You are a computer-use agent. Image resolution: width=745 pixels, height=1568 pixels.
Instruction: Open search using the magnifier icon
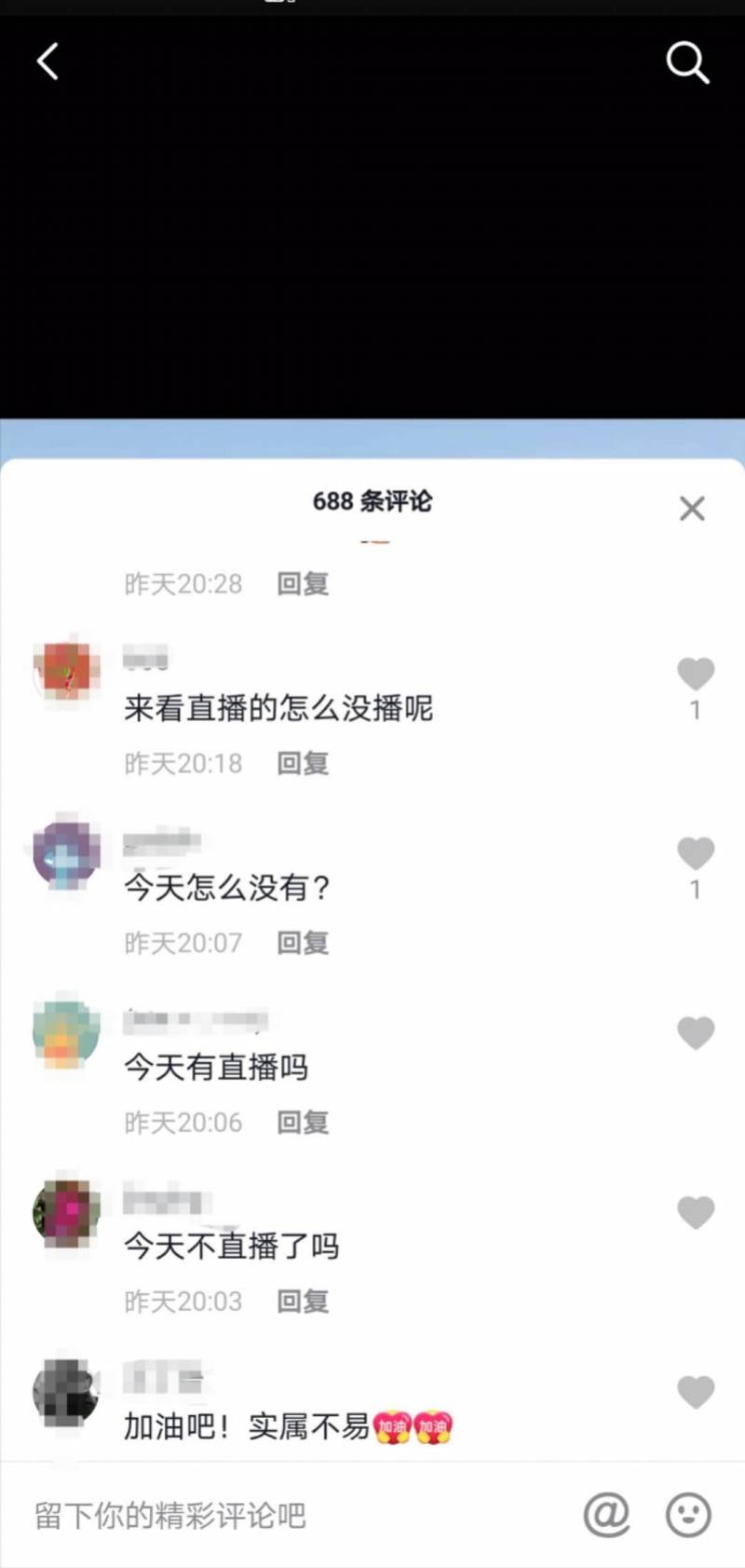tap(687, 62)
